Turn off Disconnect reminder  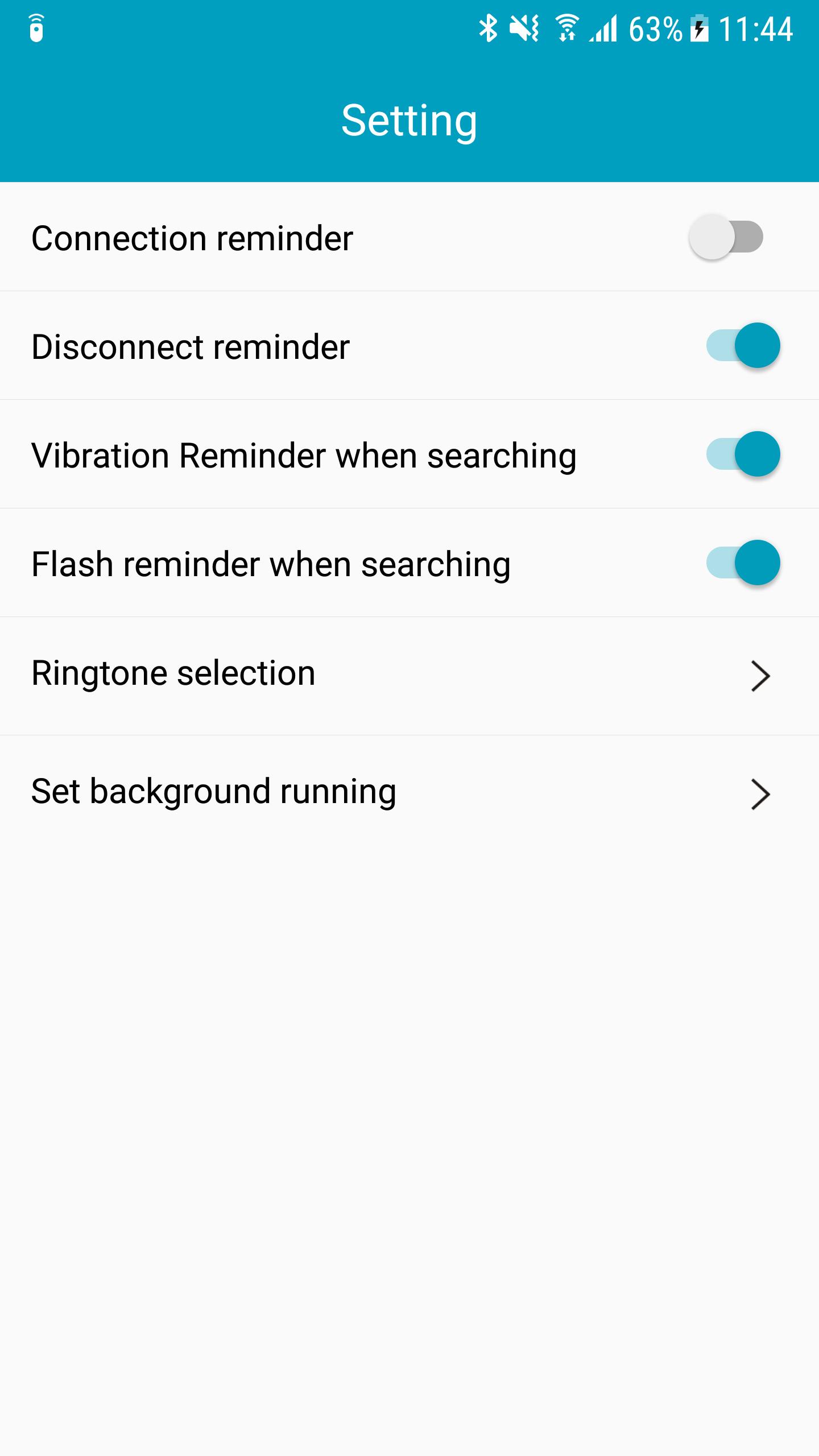point(743,345)
